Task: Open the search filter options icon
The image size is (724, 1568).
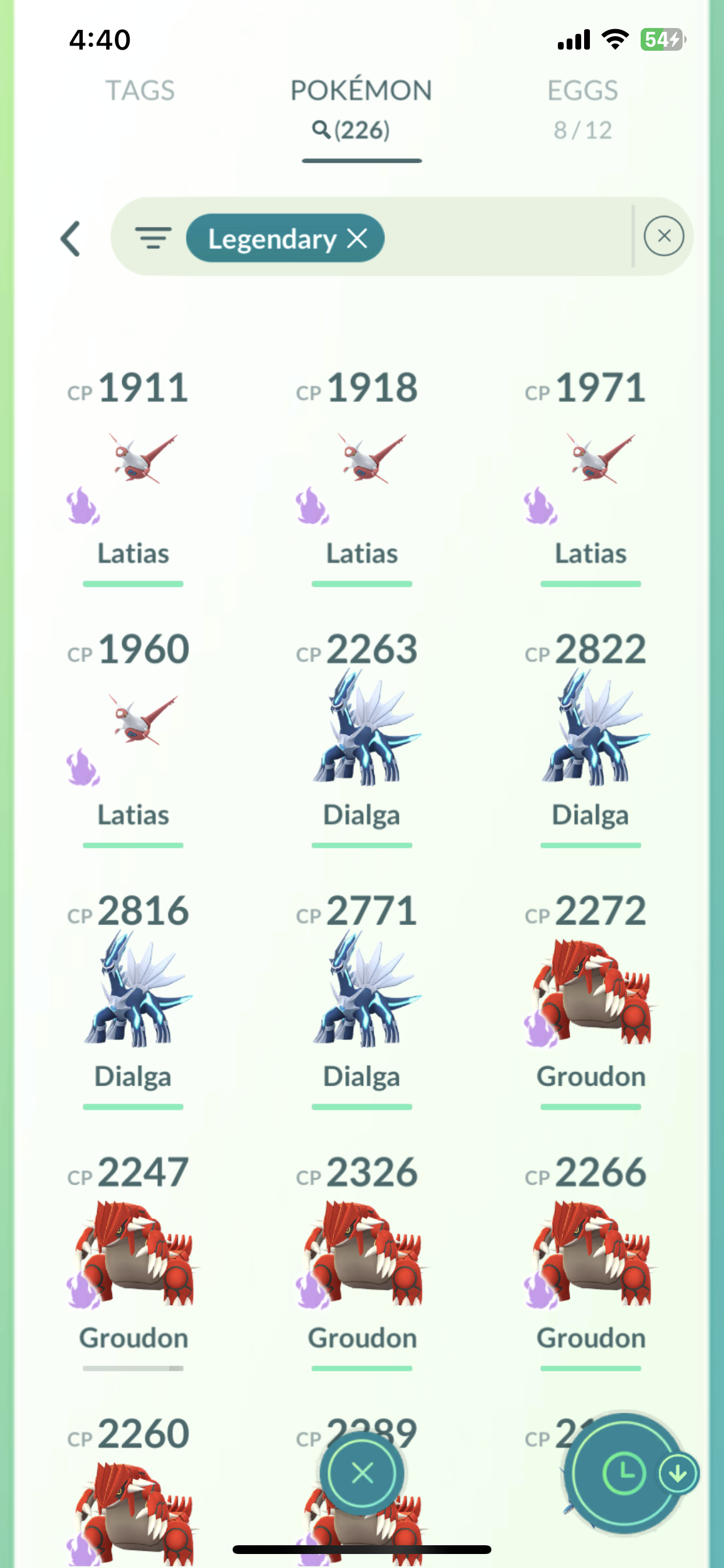Action: tap(153, 238)
